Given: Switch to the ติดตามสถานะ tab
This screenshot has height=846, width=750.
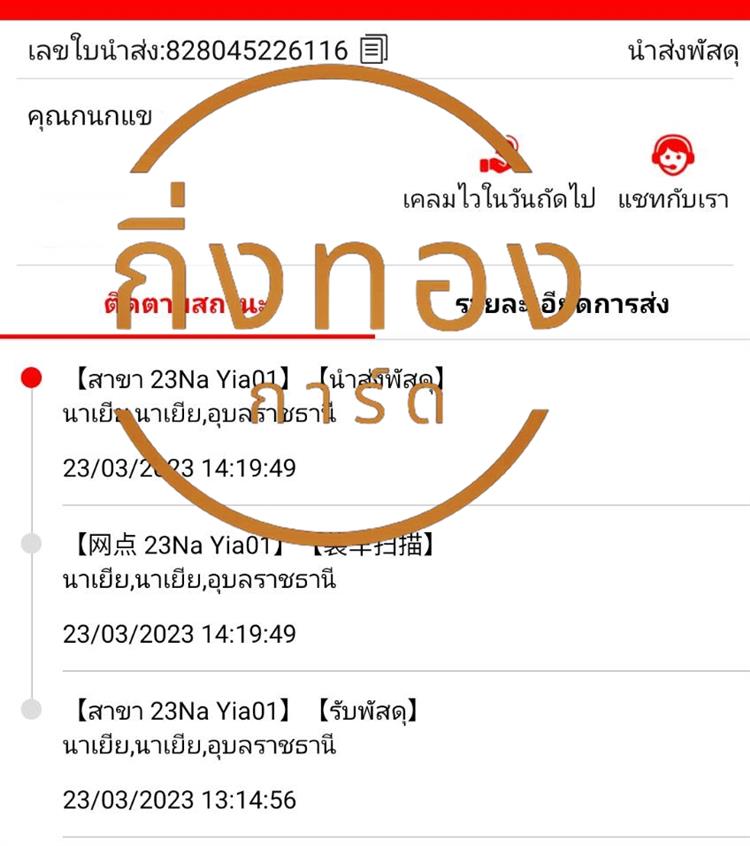Looking at the screenshot, I should click(x=187, y=304).
